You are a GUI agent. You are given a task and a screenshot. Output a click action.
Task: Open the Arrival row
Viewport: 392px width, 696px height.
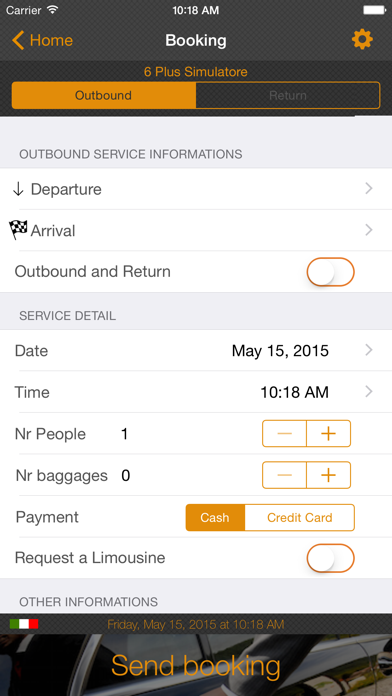click(196, 230)
